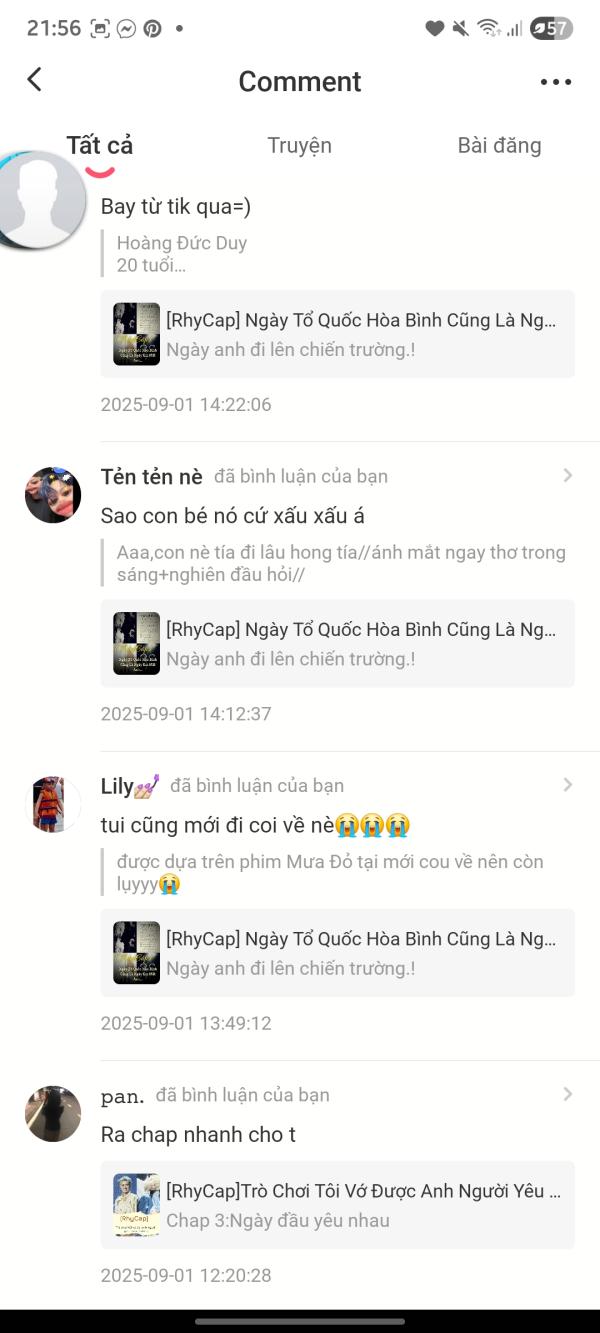Open the three-dot overflow menu

[x=556, y=82]
